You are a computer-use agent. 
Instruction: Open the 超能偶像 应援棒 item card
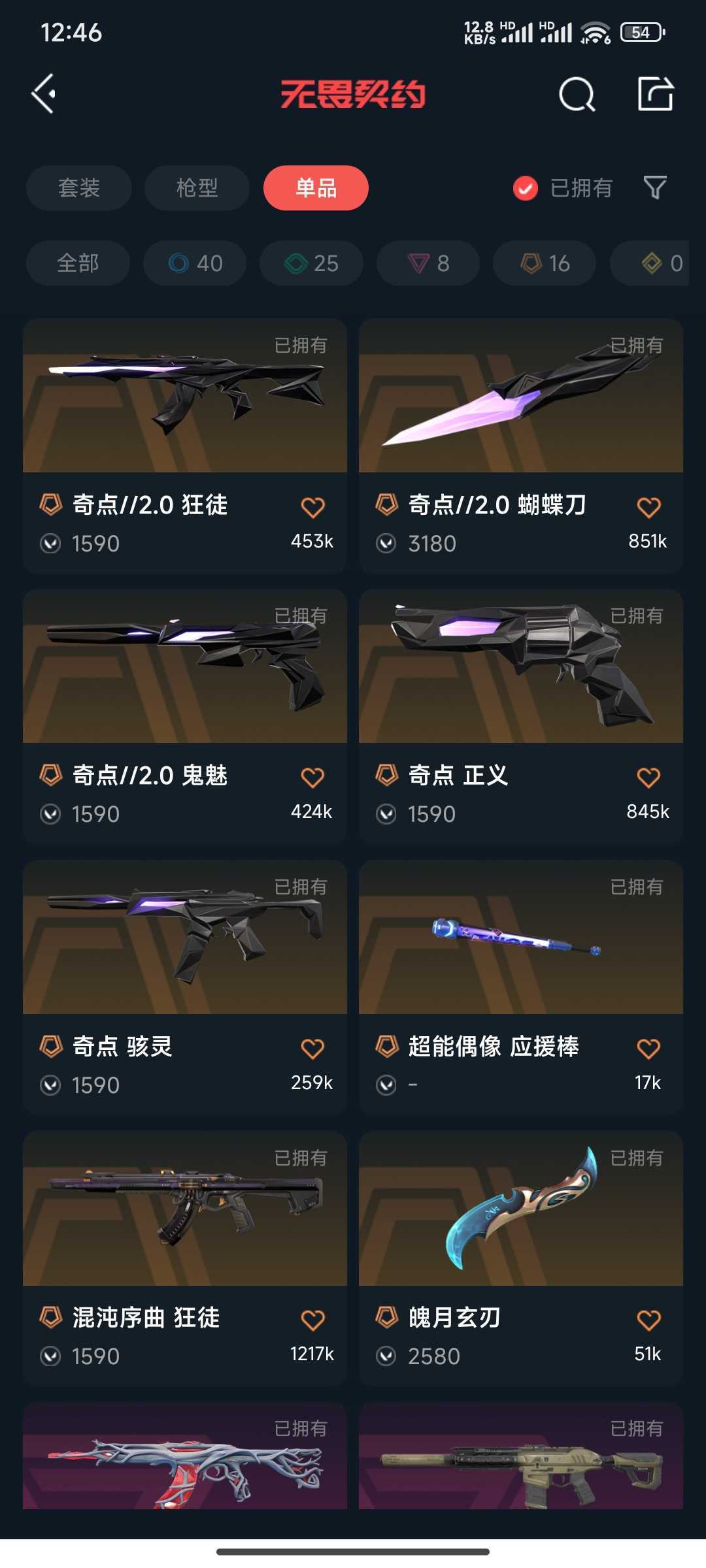tap(521, 988)
